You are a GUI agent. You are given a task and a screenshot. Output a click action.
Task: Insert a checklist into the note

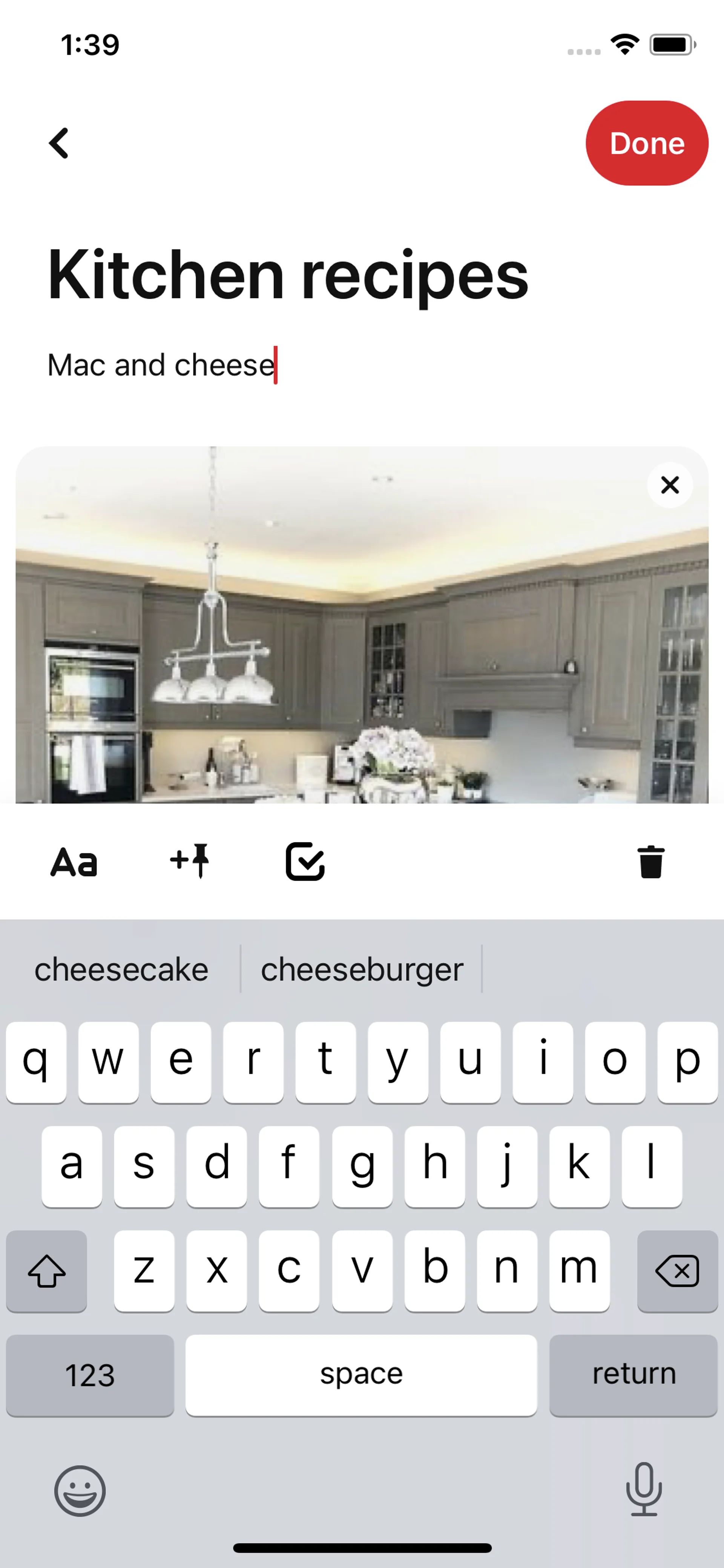point(305,861)
